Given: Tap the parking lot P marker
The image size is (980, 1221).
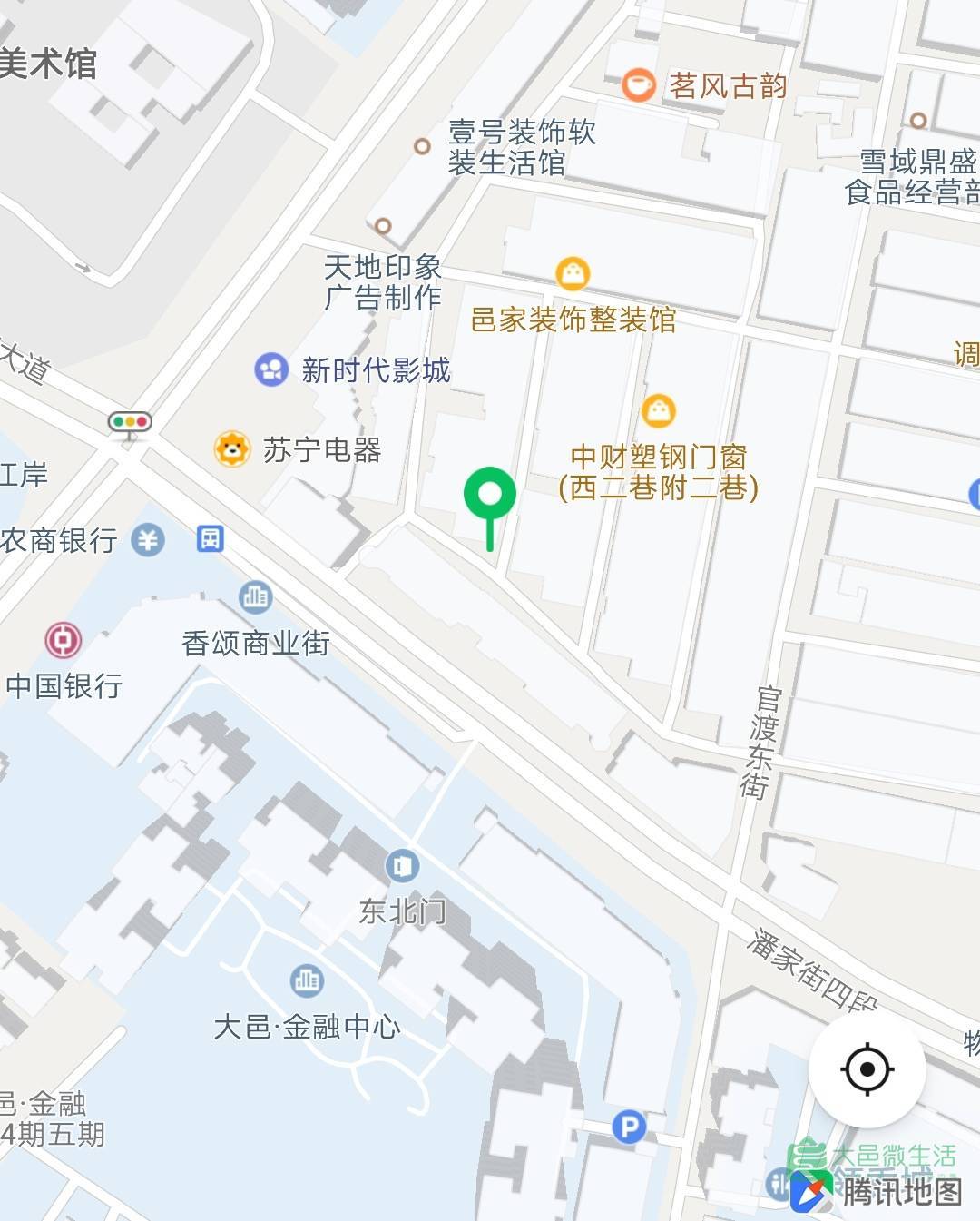Looking at the screenshot, I should (x=629, y=1127).
